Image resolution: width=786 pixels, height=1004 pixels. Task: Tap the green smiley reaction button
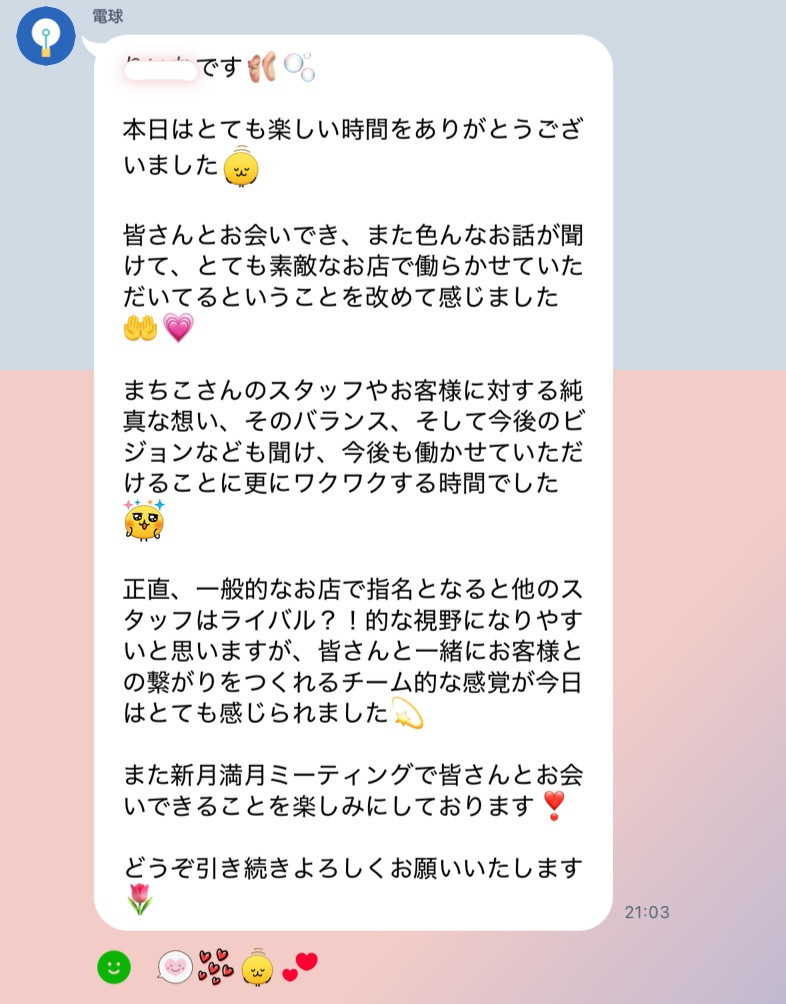tap(114, 967)
